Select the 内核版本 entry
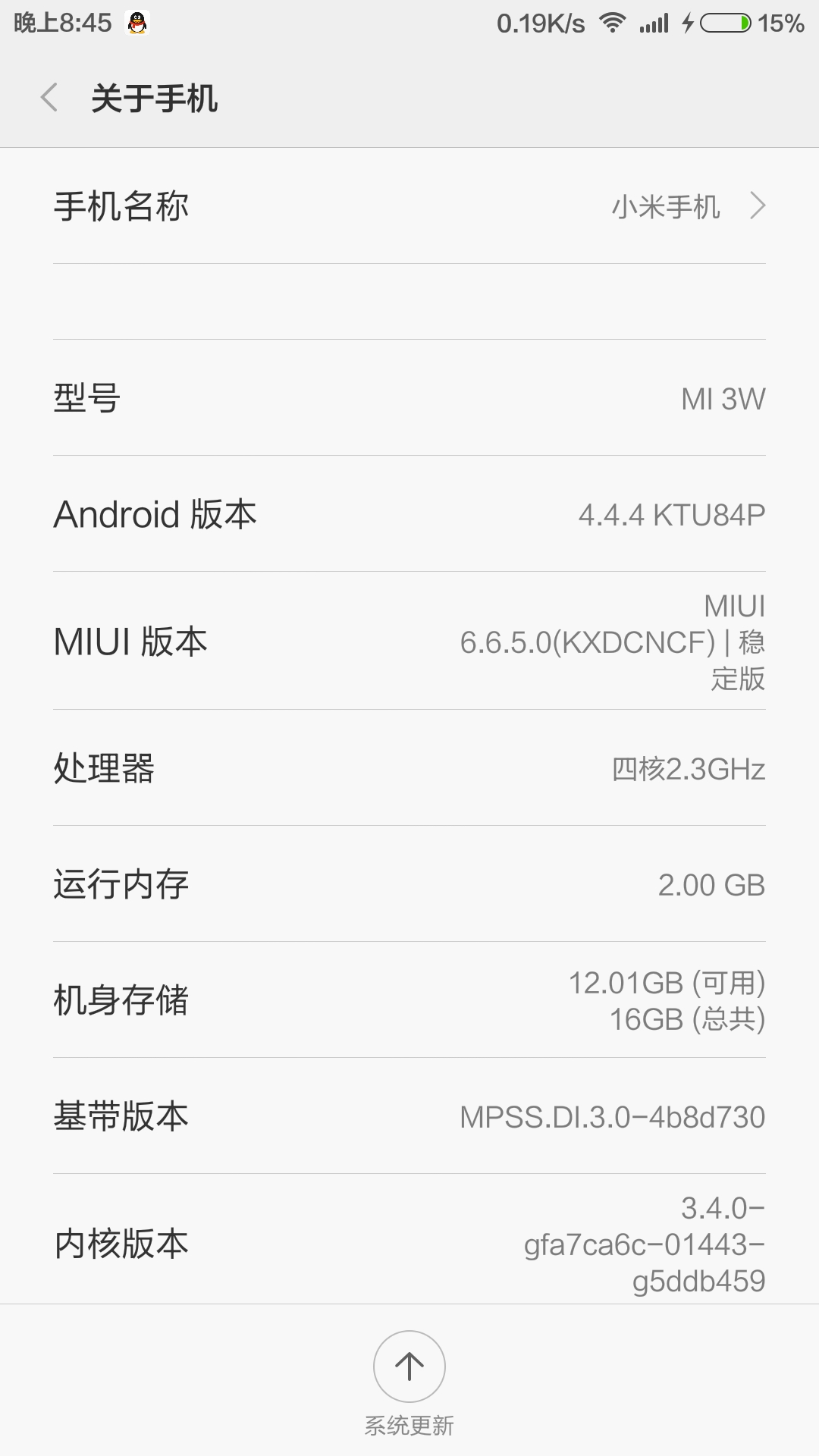 409,1242
